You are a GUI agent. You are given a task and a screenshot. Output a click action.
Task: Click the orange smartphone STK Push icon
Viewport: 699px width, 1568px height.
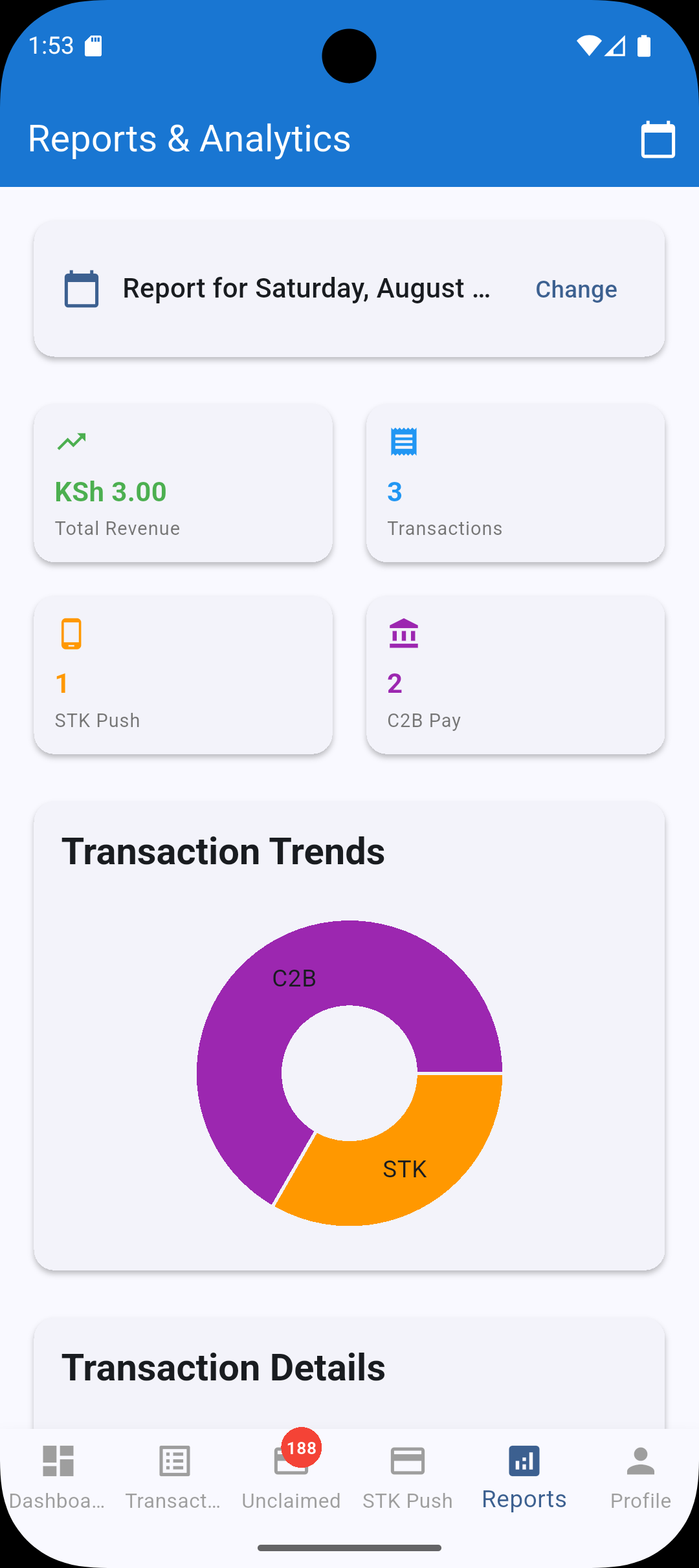(x=70, y=633)
